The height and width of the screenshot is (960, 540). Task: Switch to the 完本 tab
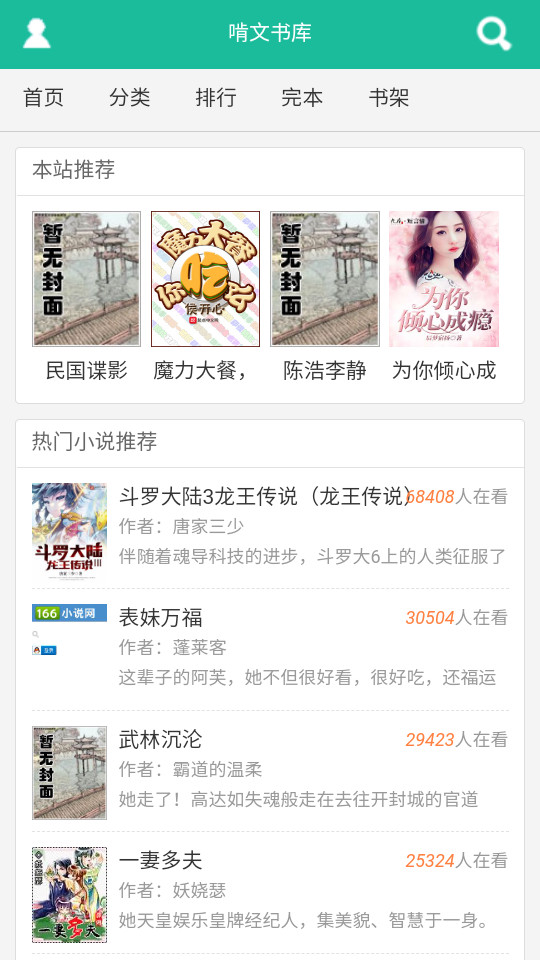point(302,97)
